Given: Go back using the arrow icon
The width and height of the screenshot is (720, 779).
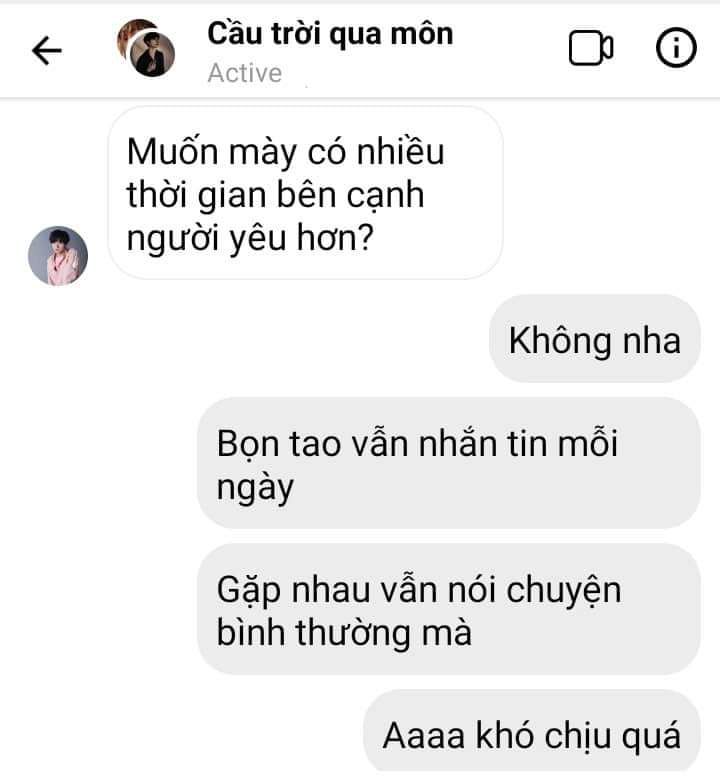Looking at the screenshot, I should (47, 50).
